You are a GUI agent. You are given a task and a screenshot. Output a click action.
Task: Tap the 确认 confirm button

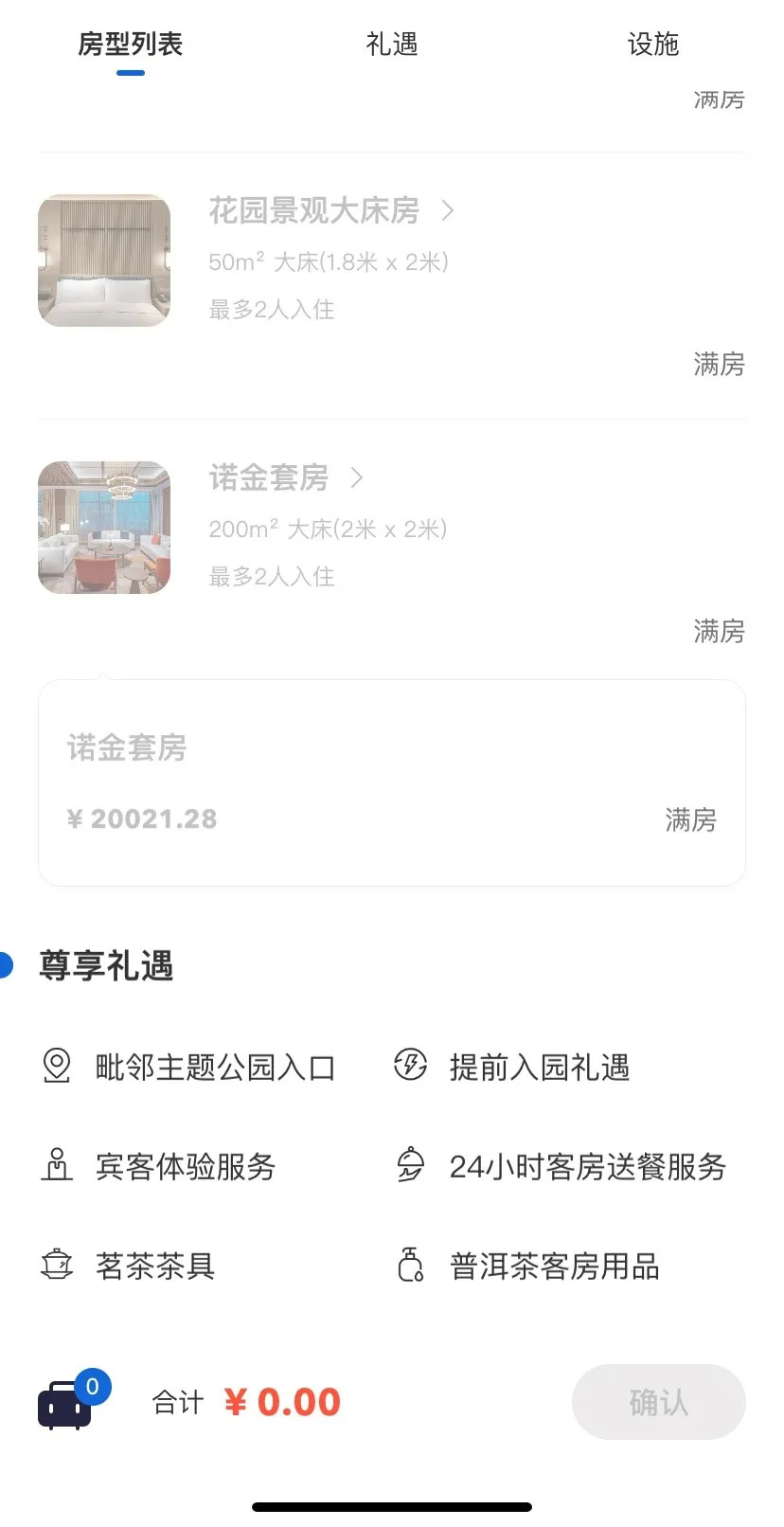pyautogui.click(x=658, y=1402)
